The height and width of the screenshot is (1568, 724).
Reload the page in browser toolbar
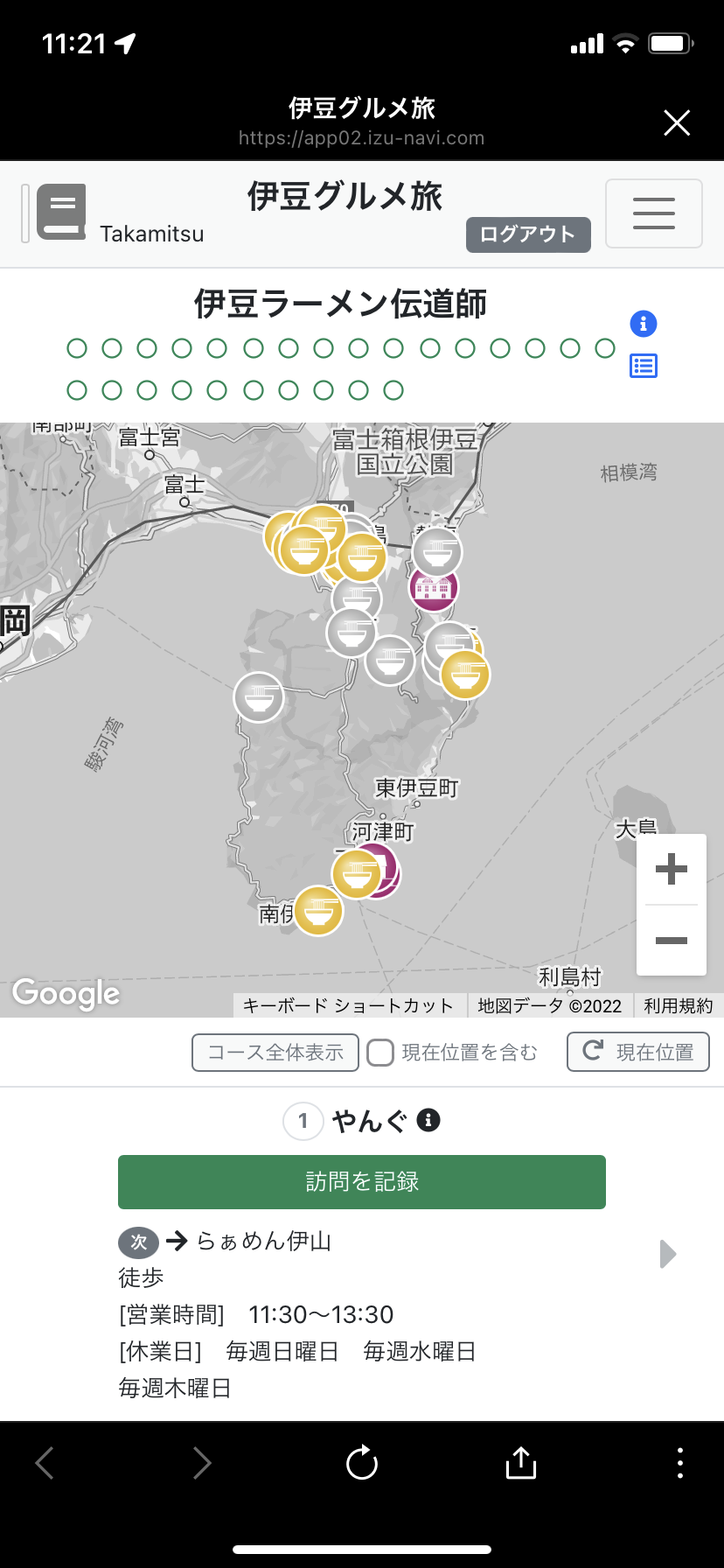tap(362, 1462)
